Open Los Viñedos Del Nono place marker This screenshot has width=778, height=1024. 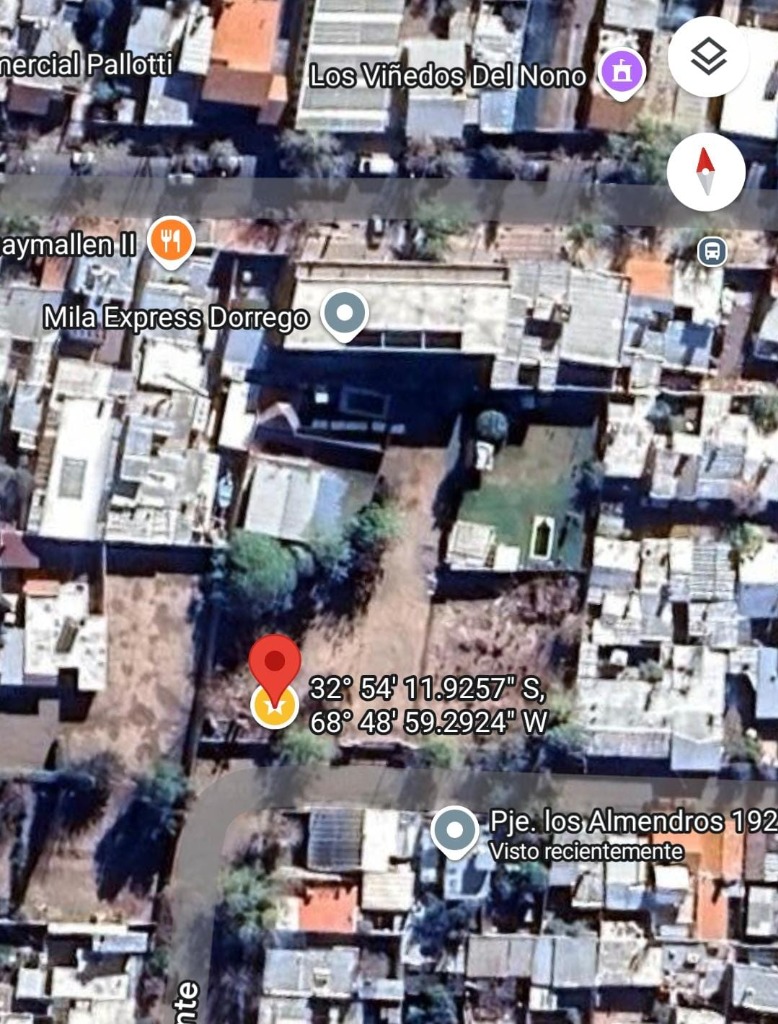(x=622, y=73)
